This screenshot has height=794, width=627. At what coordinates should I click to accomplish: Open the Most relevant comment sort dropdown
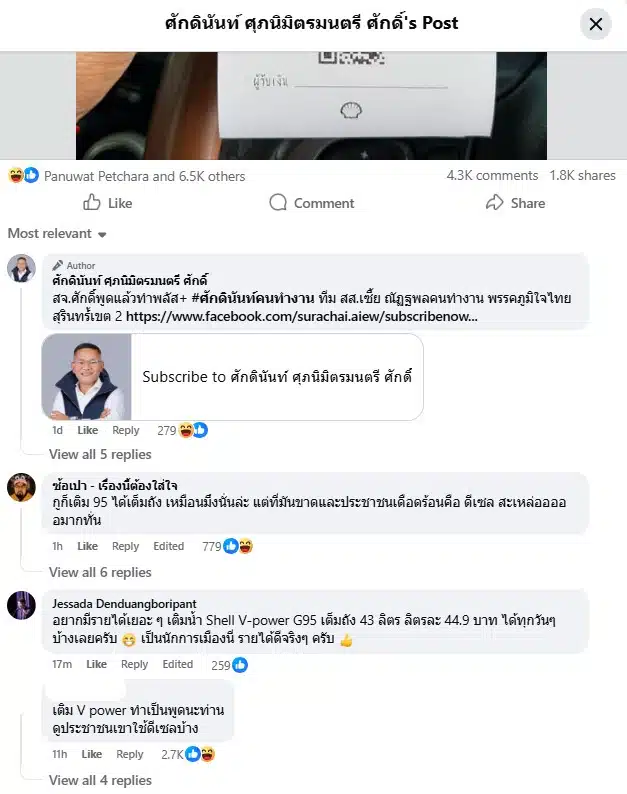(x=57, y=234)
